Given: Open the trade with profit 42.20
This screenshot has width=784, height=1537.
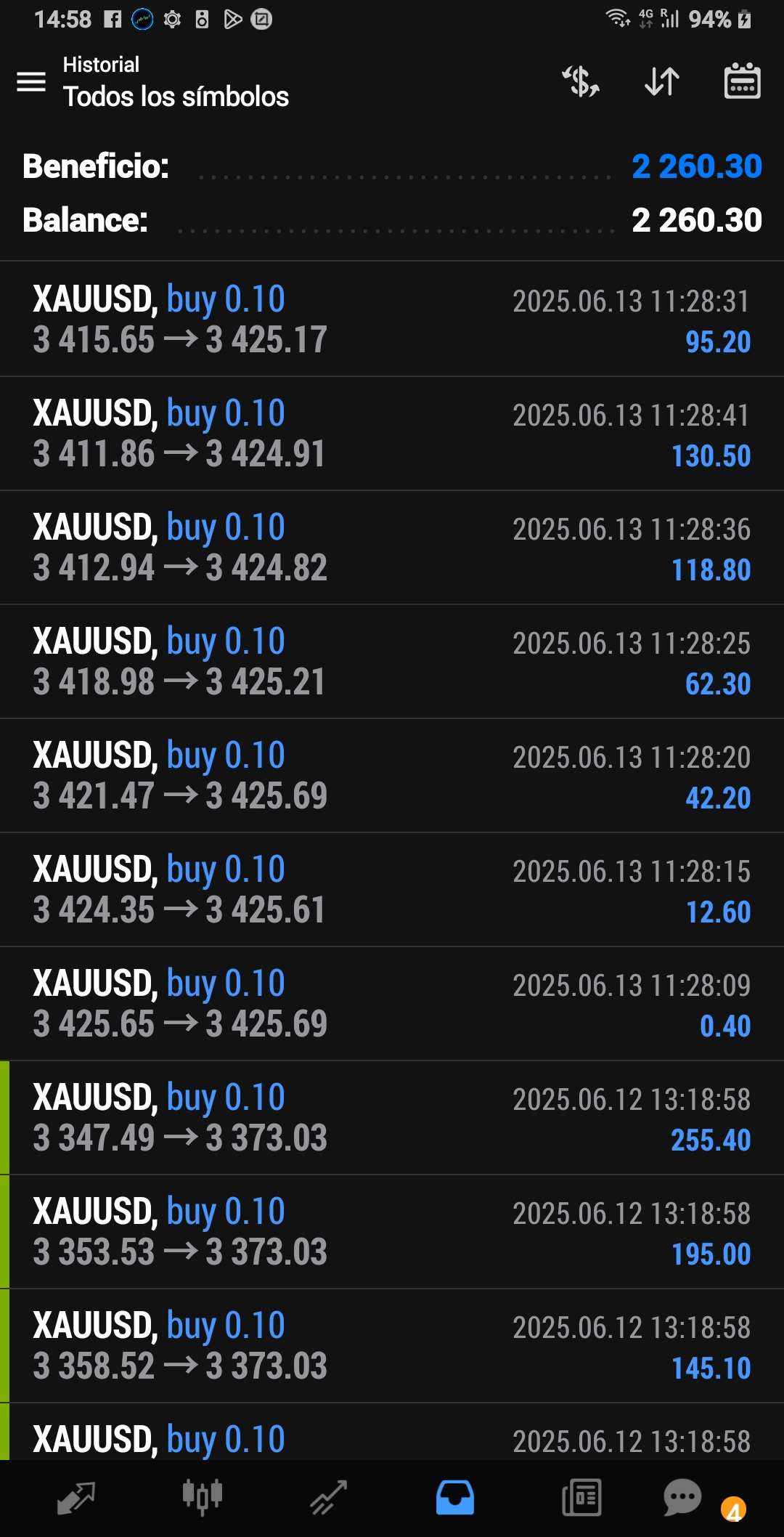Looking at the screenshot, I should [x=392, y=776].
